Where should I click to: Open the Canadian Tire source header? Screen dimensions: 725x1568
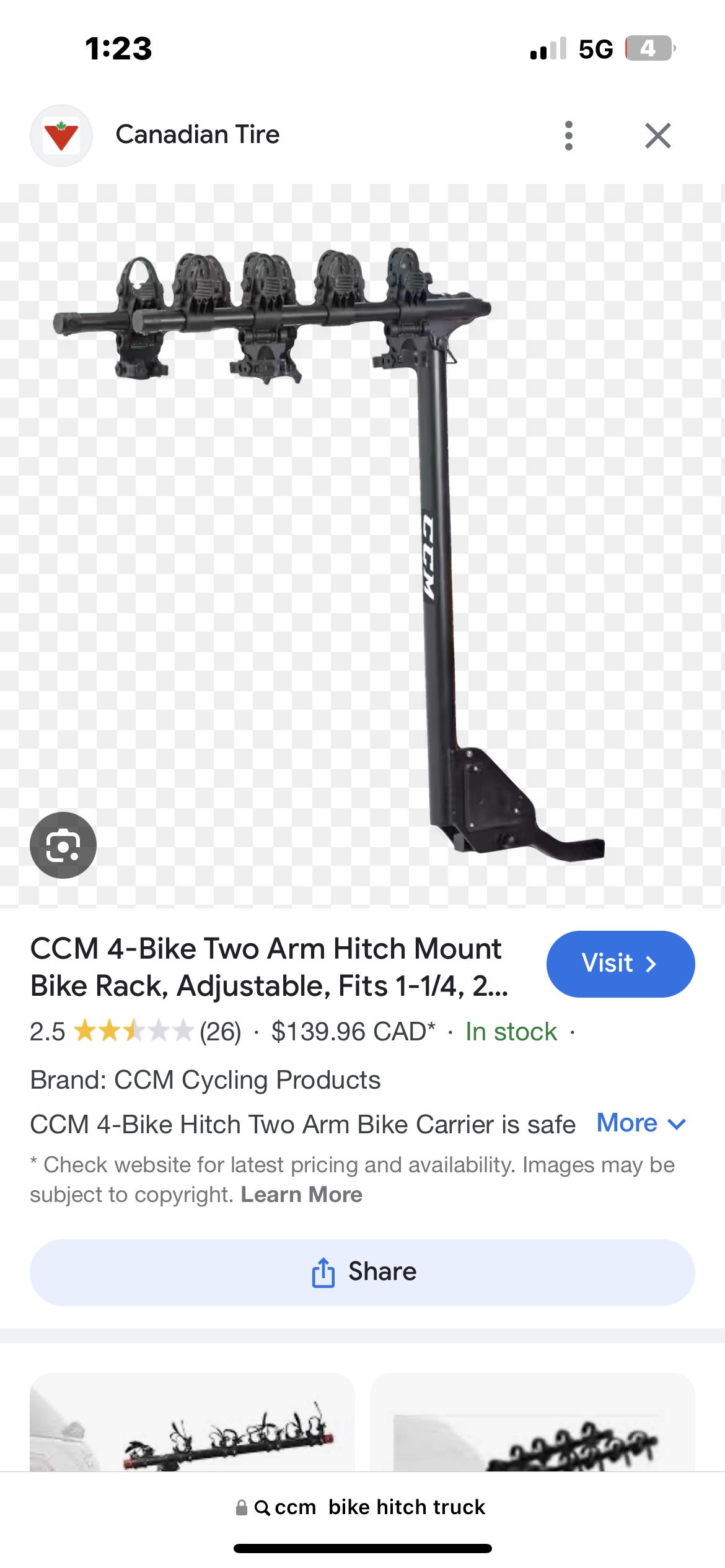point(197,135)
